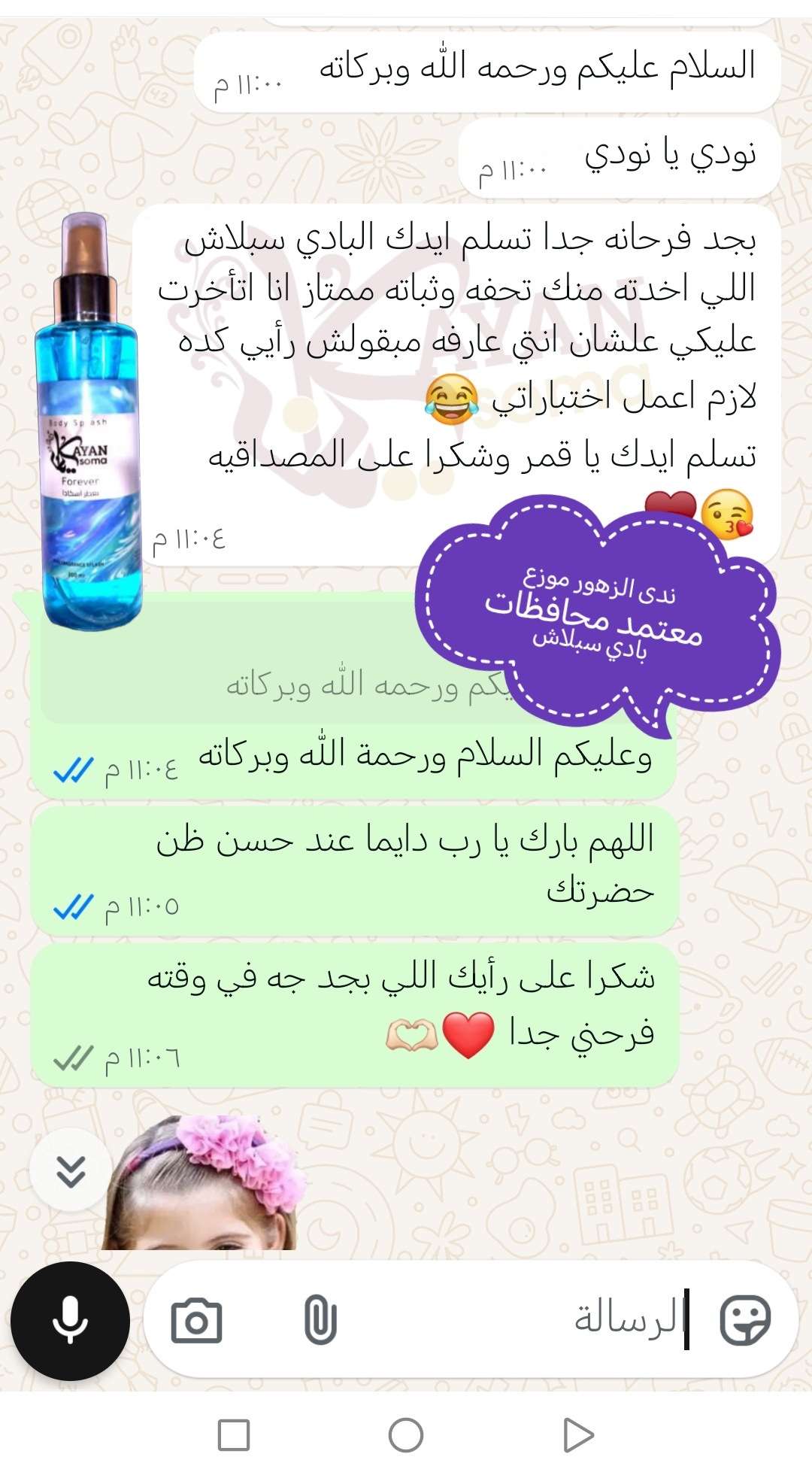Open the girl photo at the bottom of the chat
The height and width of the screenshot is (1466, 812).
pos(203,1183)
